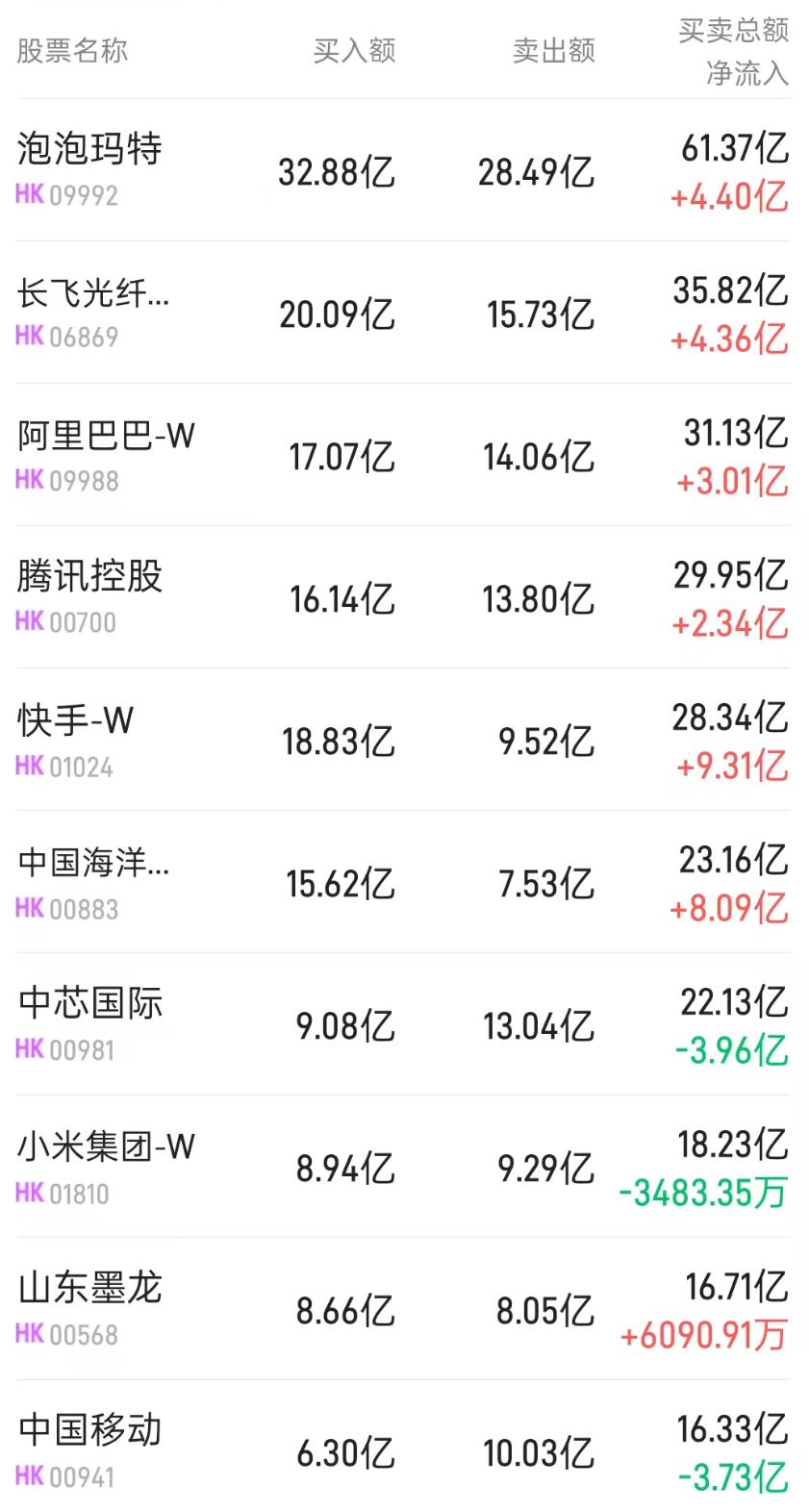The image size is (809, 1512).
Task: Sort the list by 买入额 column
Action: [x=352, y=50]
